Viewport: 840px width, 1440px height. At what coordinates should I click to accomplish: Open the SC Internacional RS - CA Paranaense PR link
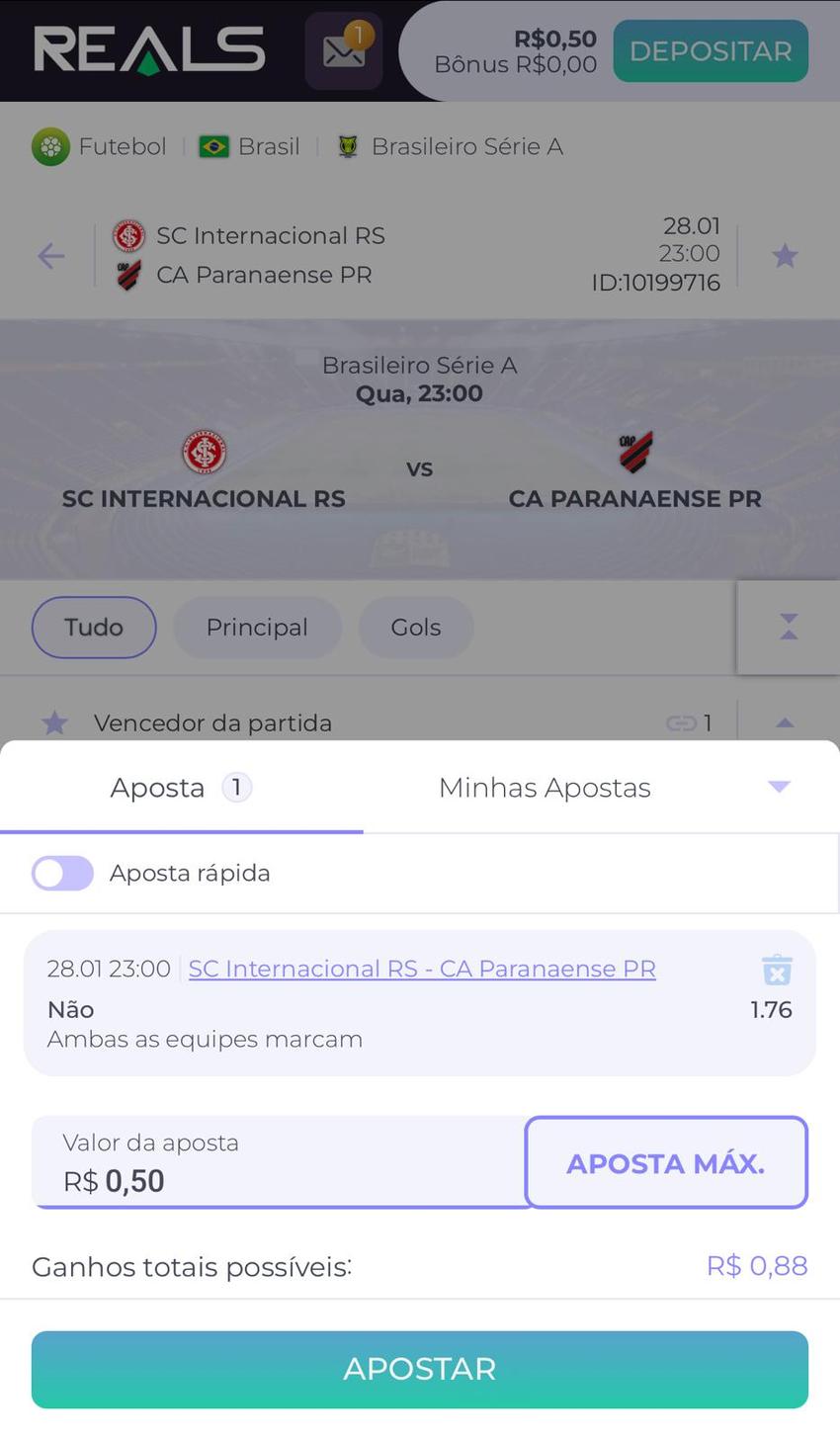421,969
